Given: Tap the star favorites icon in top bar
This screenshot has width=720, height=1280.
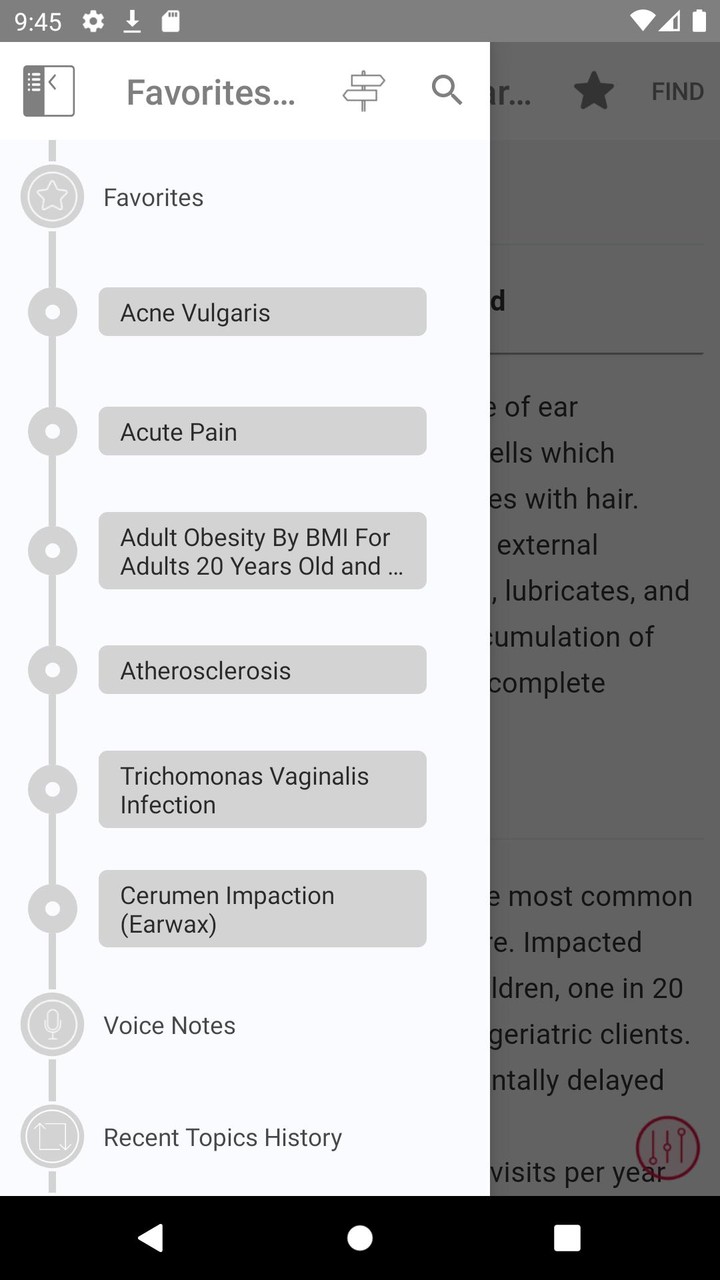Looking at the screenshot, I should tap(594, 90).
